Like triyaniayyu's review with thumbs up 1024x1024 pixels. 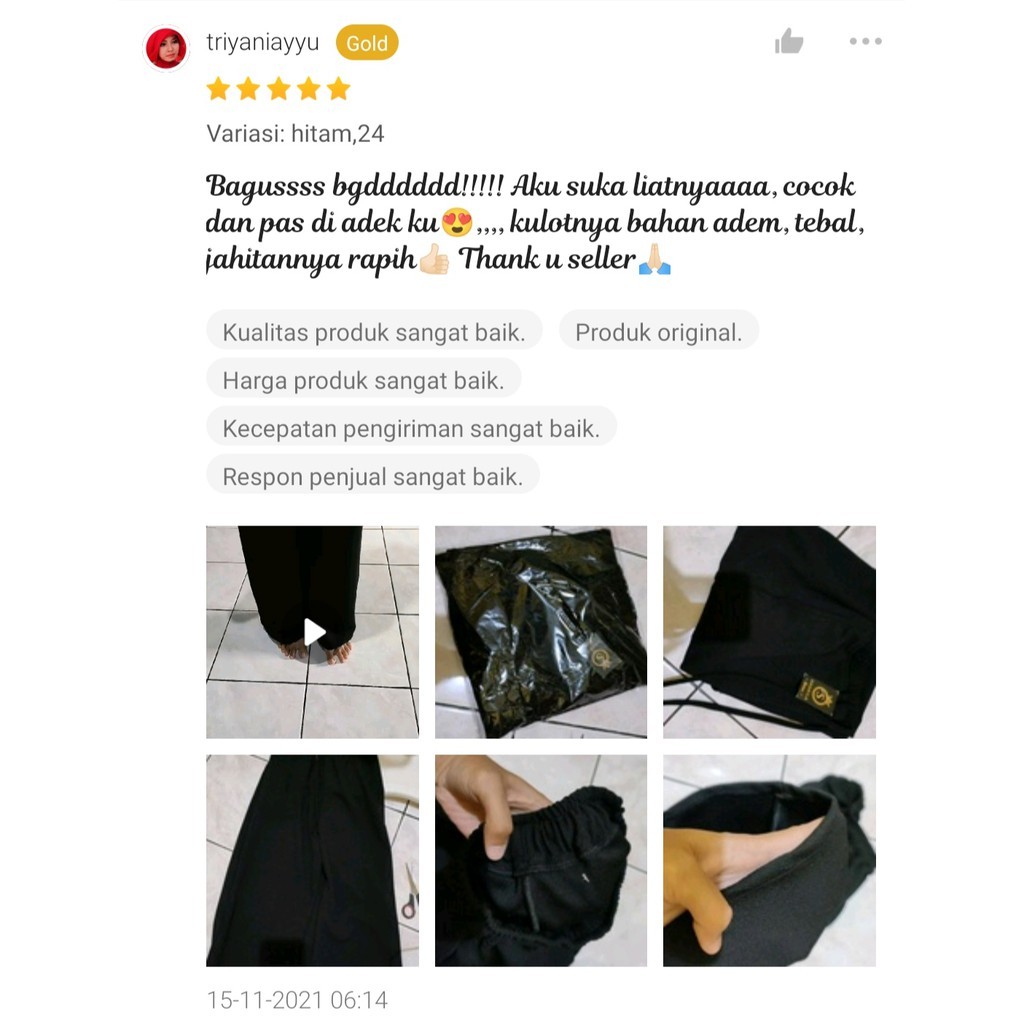click(x=789, y=42)
